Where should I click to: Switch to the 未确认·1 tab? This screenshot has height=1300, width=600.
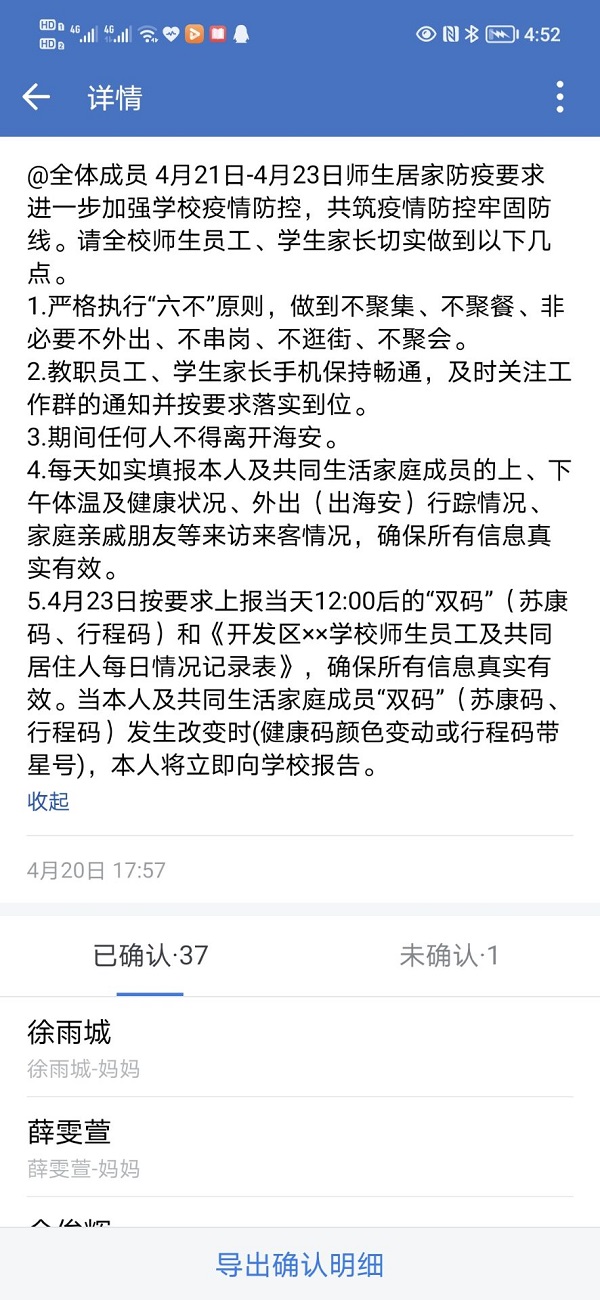click(x=449, y=956)
